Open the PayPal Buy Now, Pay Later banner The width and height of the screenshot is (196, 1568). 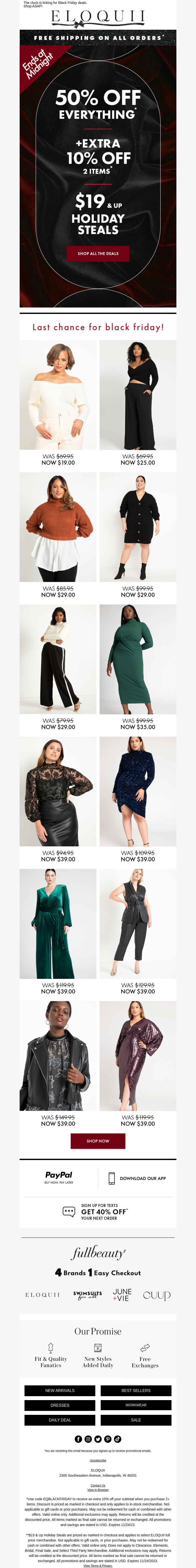[x=58, y=1177]
